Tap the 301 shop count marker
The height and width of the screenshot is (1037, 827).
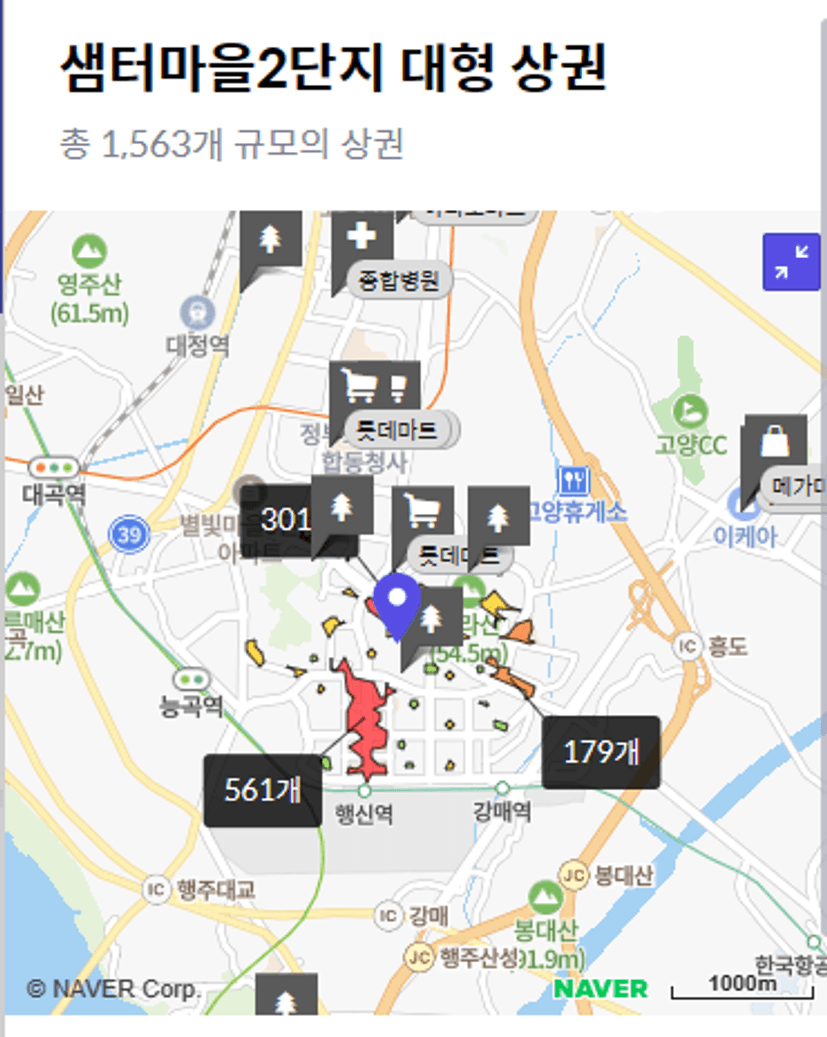click(x=284, y=520)
